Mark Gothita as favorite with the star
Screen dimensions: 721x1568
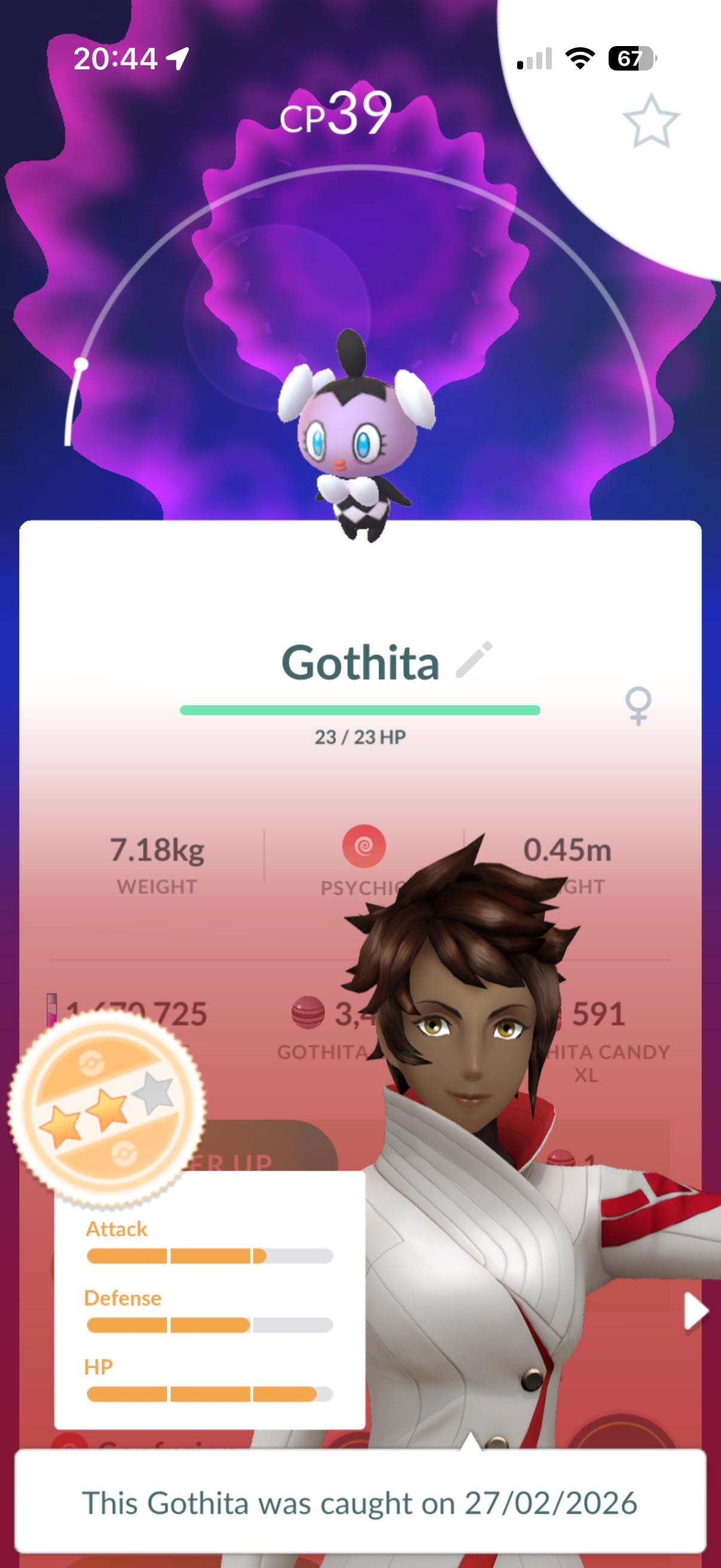(650, 122)
